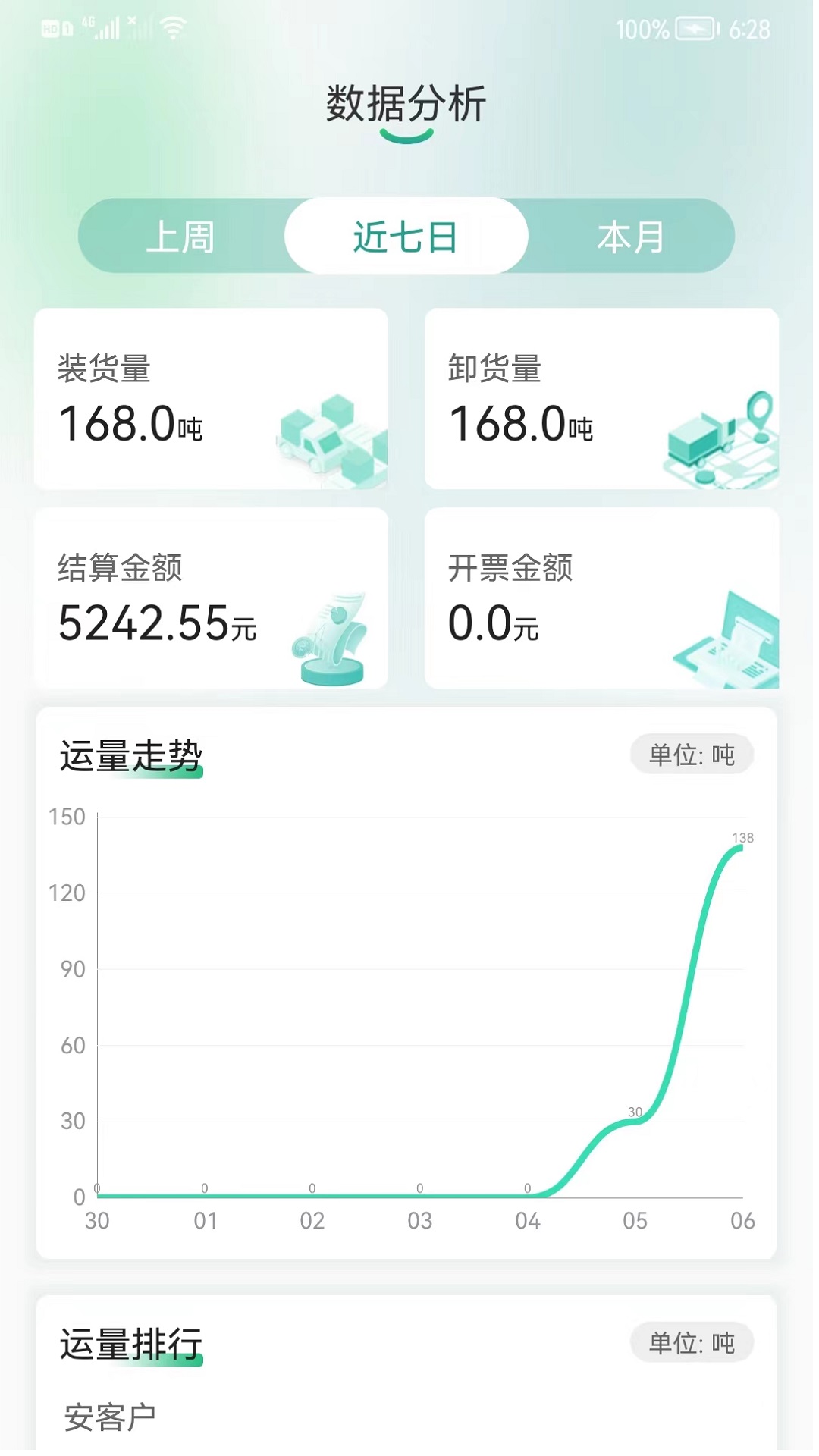Open the 结算金额 card
The width and height of the screenshot is (819, 1456).
[212, 598]
